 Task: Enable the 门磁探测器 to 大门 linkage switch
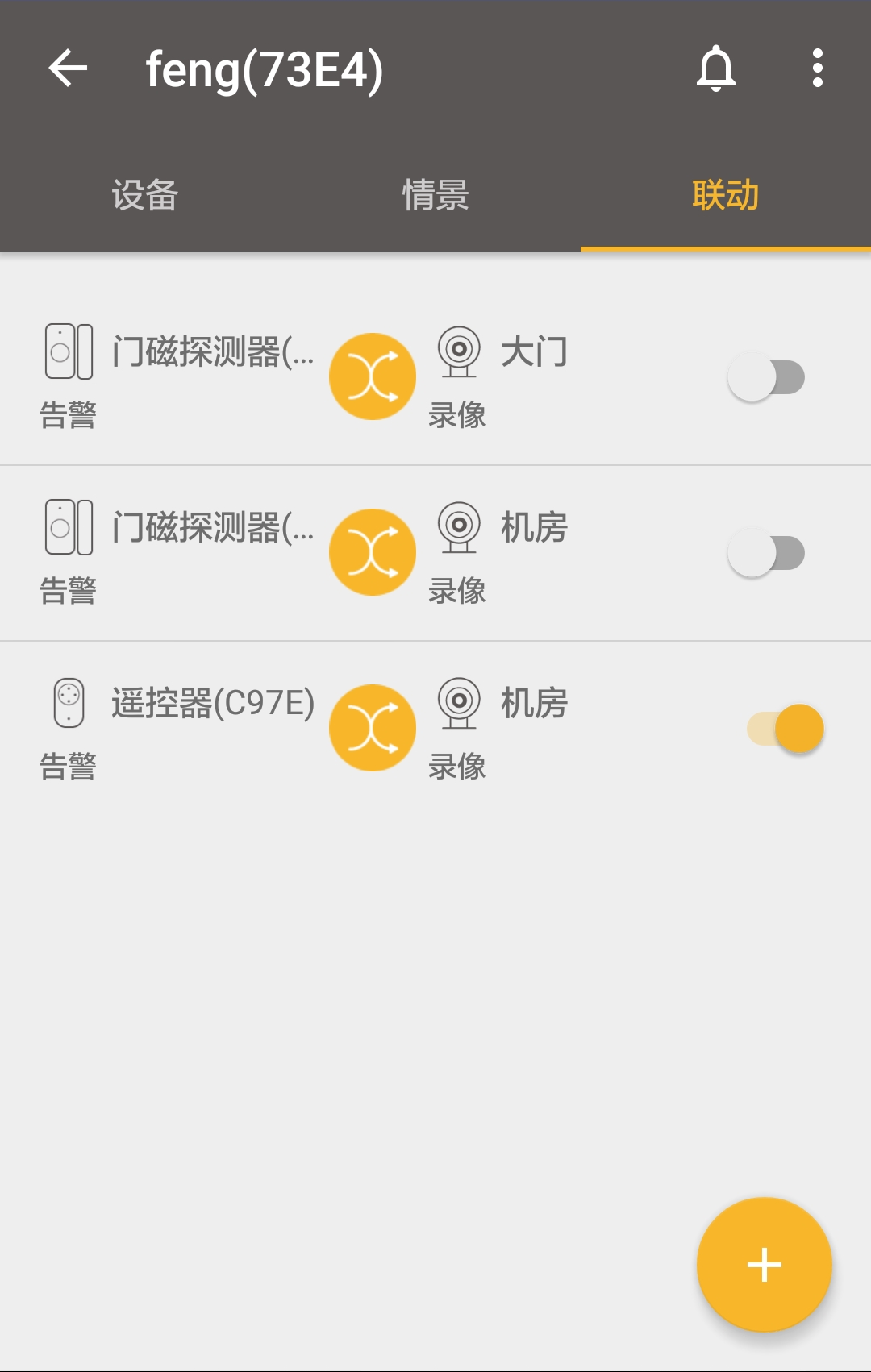coord(766,377)
